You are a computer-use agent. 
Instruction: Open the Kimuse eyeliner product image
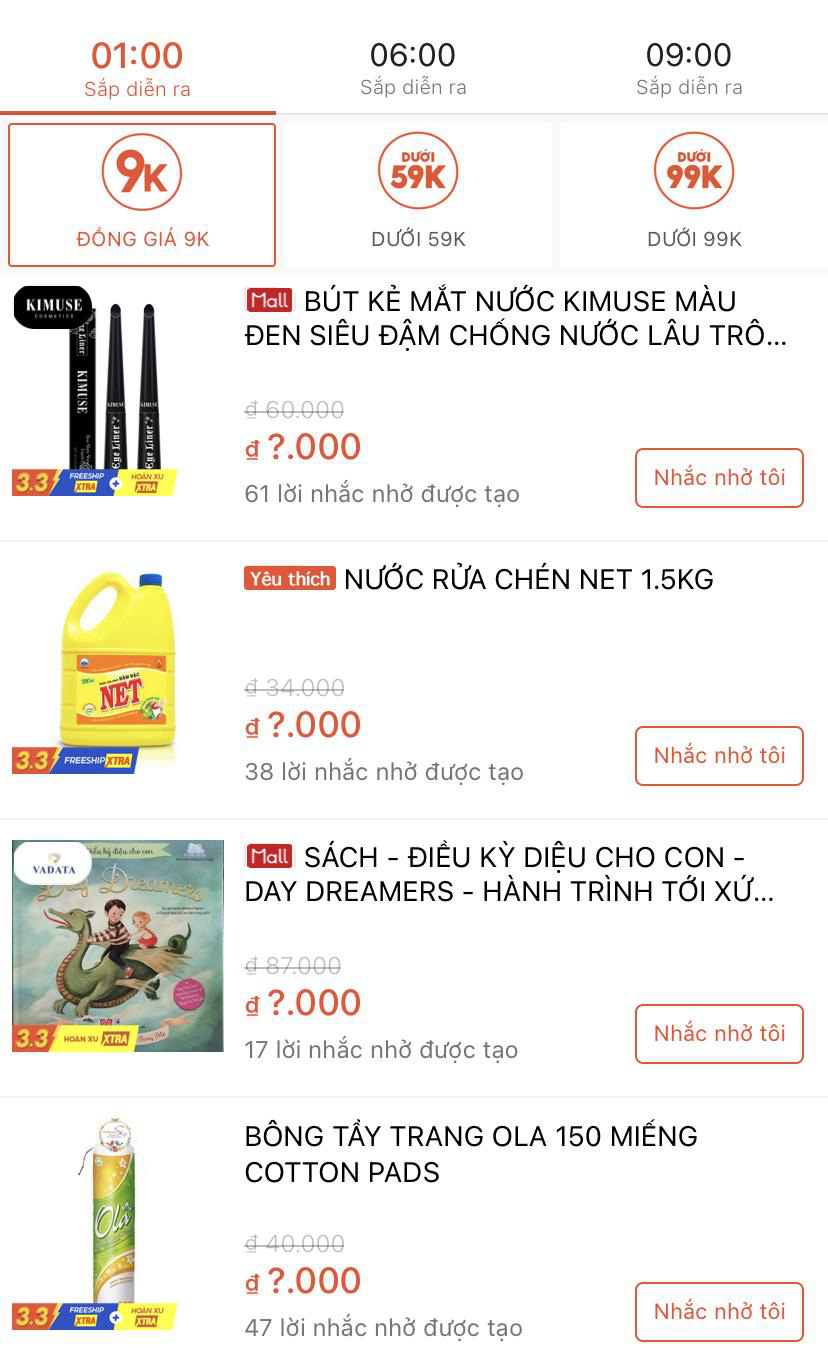coord(118,390)
